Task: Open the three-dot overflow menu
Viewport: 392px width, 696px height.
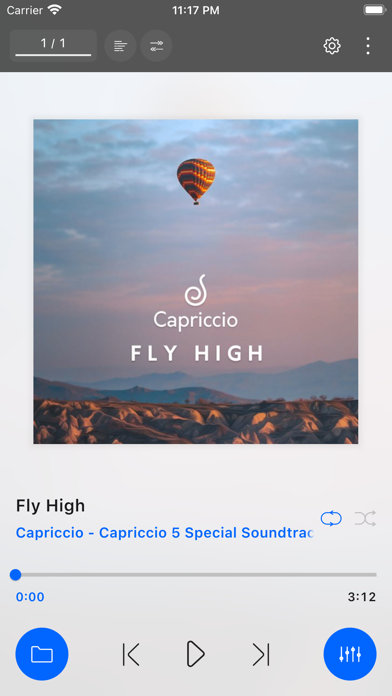Action: click(368, 46)
